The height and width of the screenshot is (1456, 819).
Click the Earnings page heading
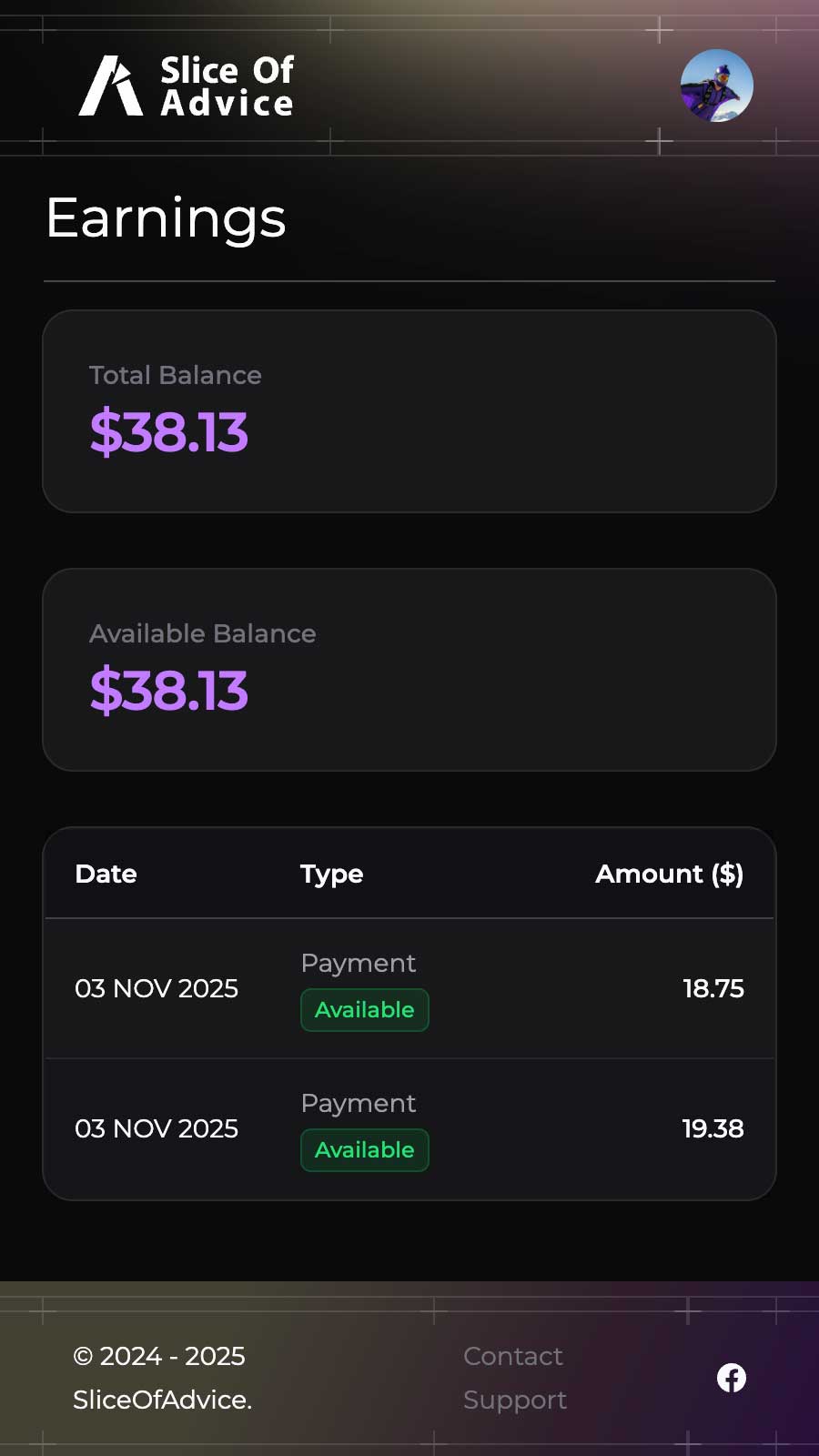point(166,217)
